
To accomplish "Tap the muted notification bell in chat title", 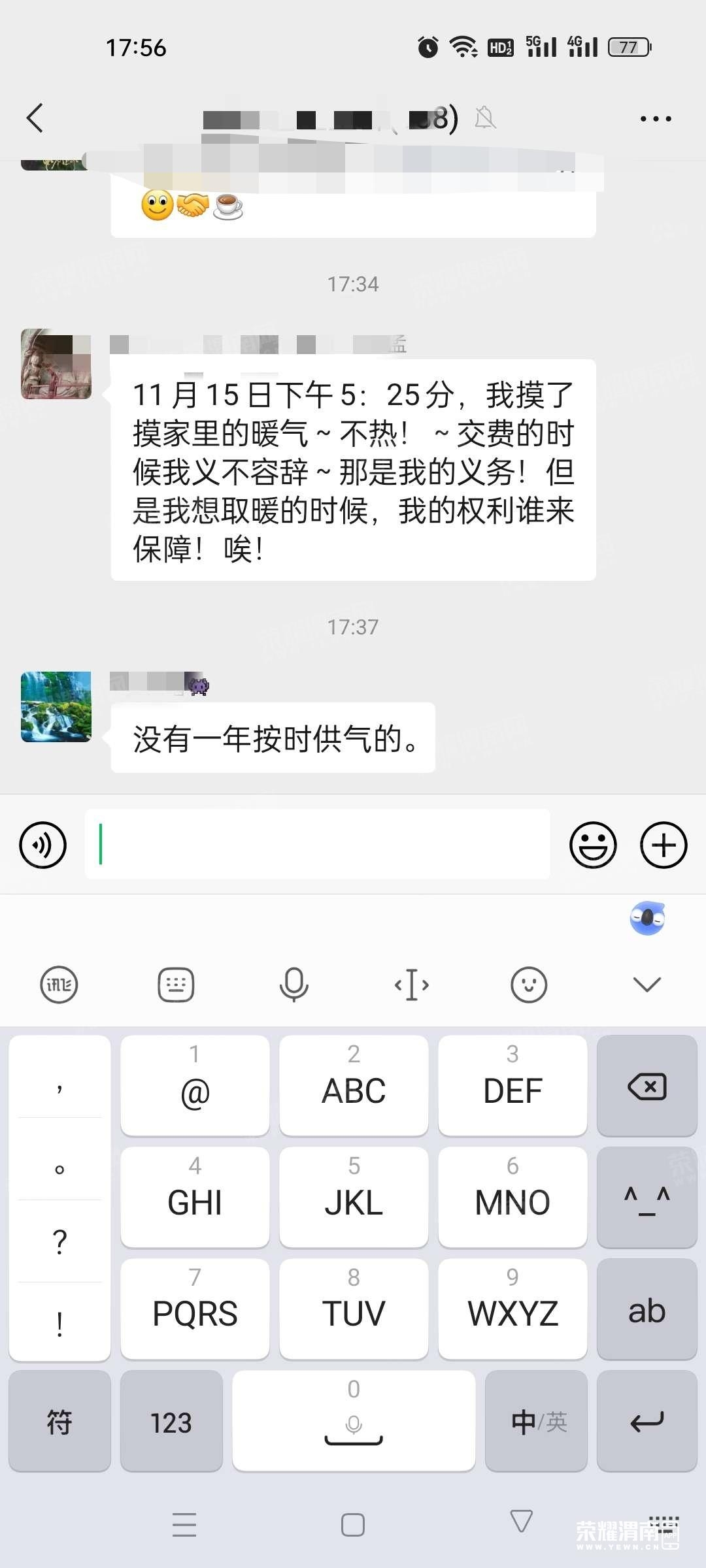I will (484, 118).
